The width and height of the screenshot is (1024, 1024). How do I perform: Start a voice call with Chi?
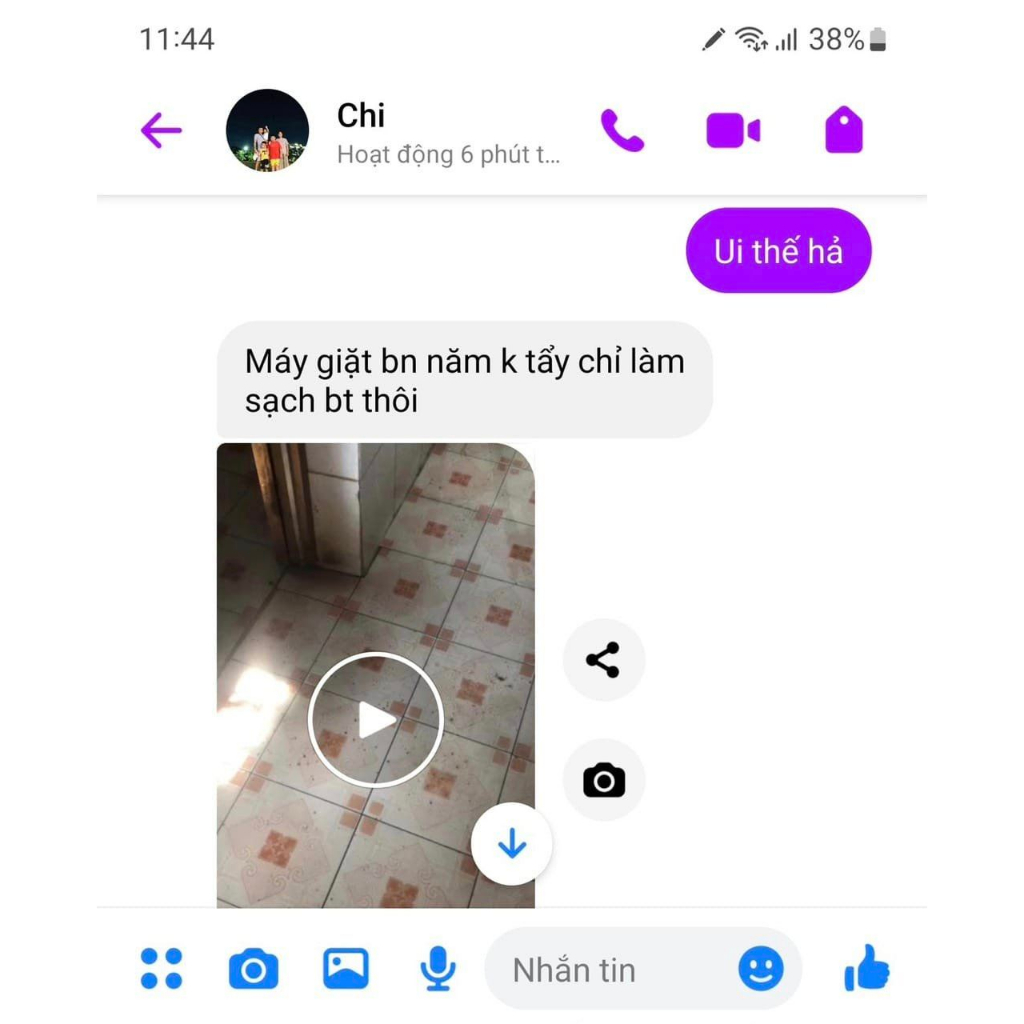622,131
